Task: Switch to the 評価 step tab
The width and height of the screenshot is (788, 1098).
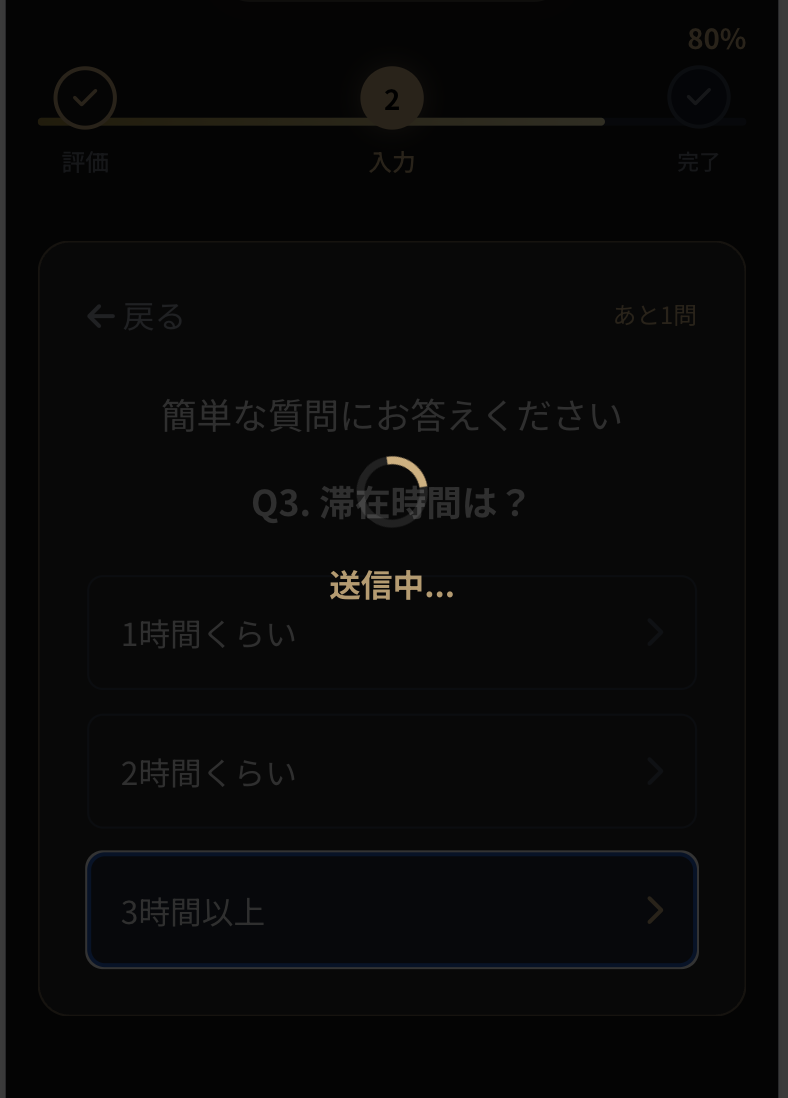Action: pos(84,162)
